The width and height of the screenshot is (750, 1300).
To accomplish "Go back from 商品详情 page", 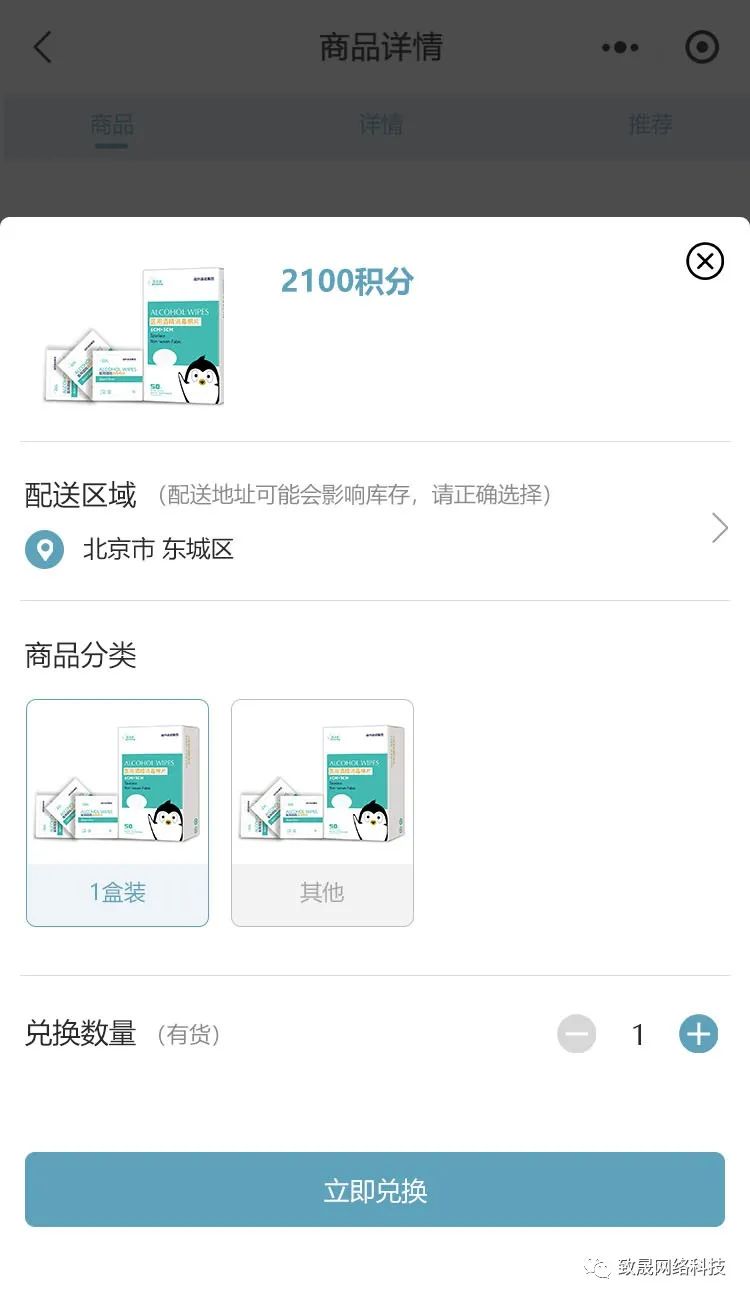I will (x=42, y=47).
